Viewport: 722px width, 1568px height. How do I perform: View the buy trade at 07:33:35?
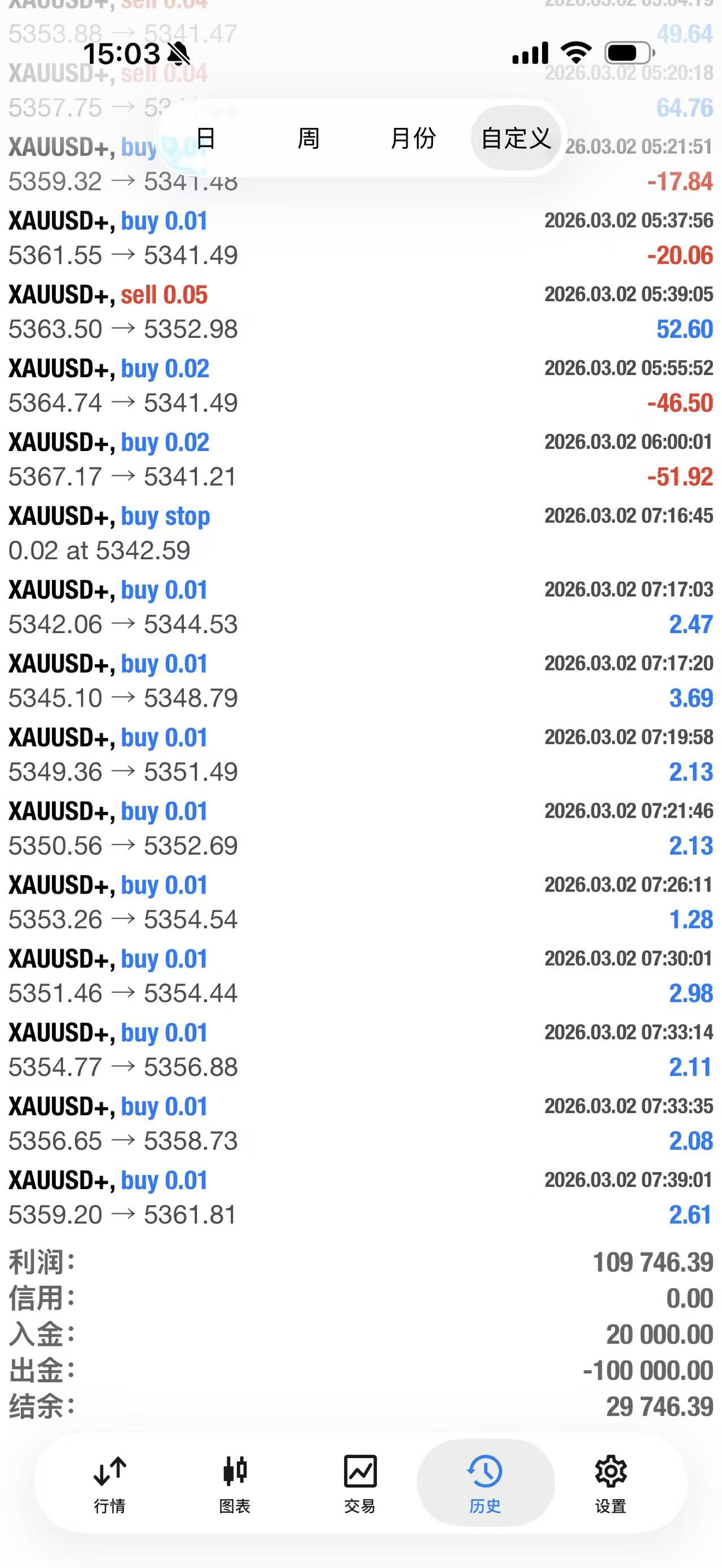pyautogui.click(x=360, y=1124)
